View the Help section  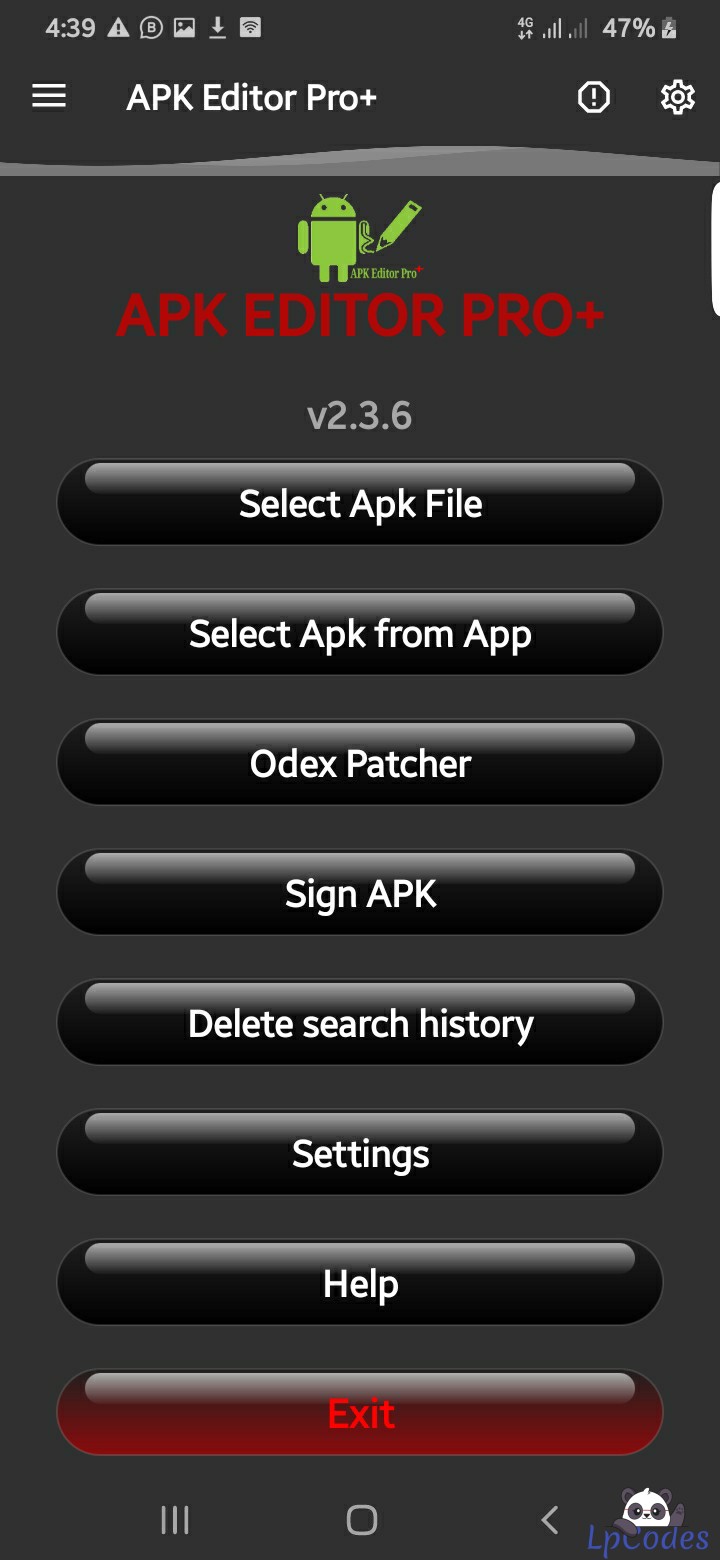pos(360,1283)
